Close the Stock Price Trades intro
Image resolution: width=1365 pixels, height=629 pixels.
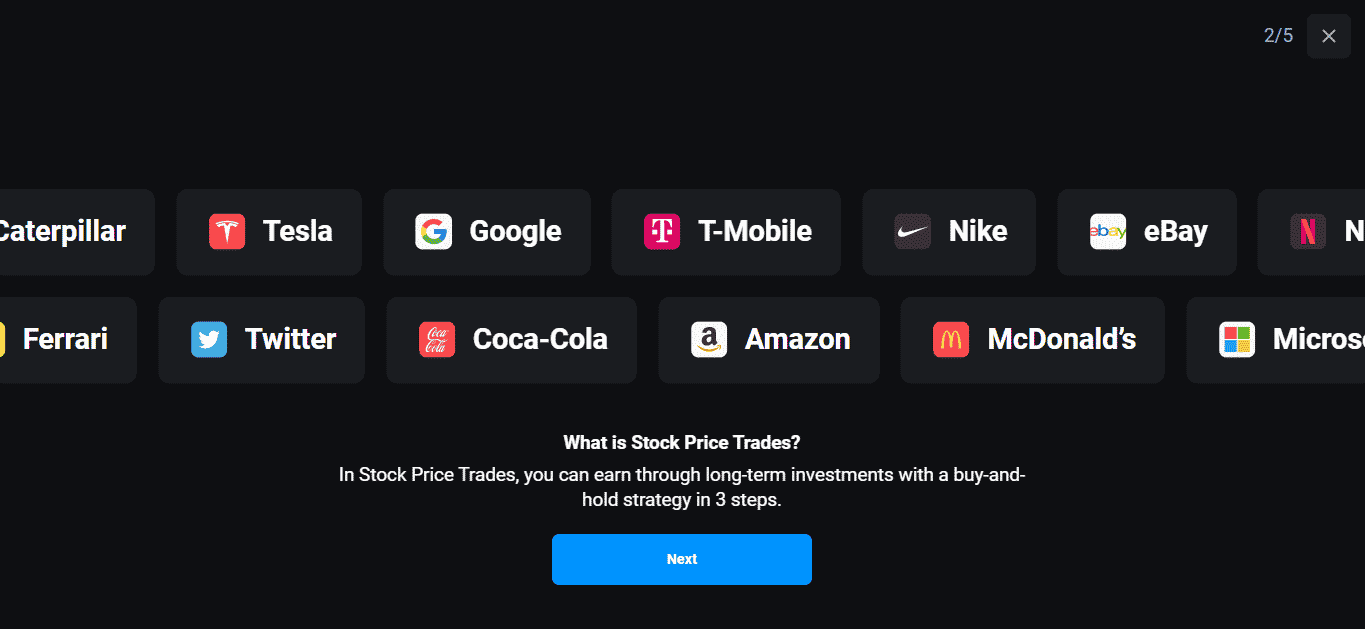pos(1328,36)
